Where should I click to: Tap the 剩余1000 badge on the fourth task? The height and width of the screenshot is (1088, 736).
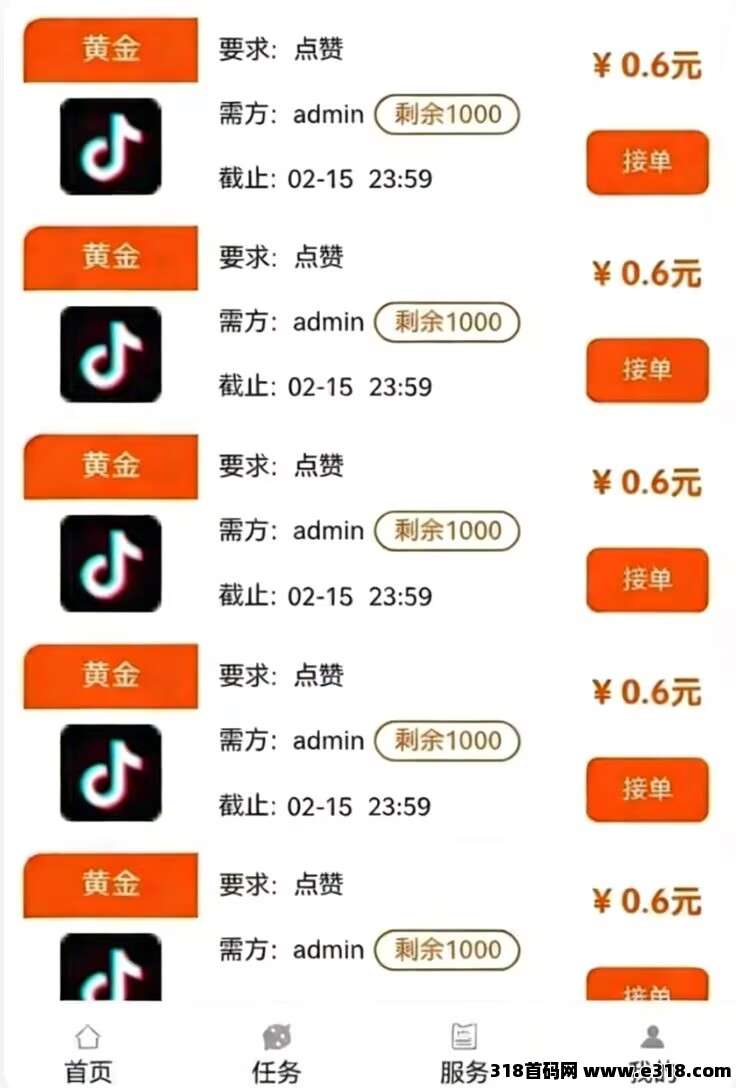click(x=447, y=741)
